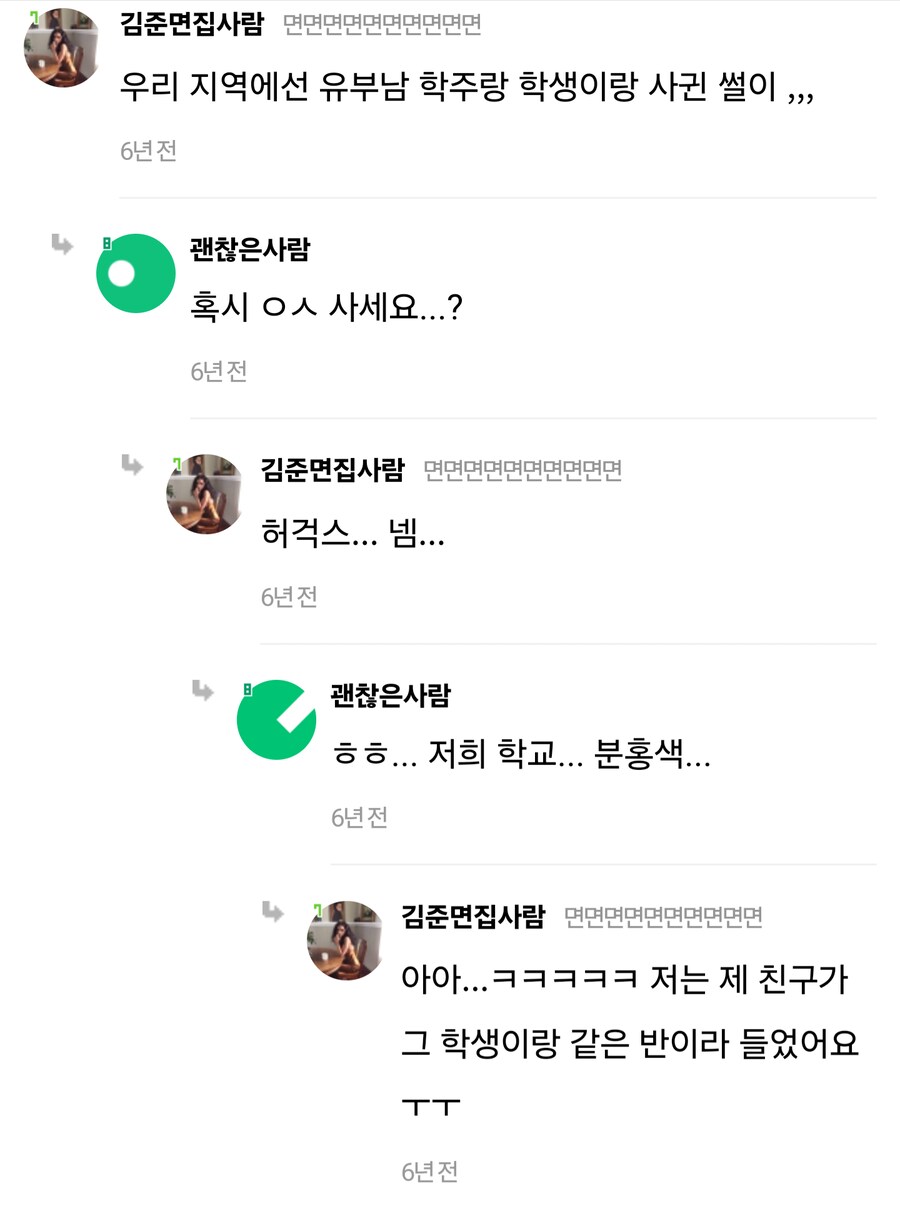Image resolution: width=900 pixels, height=1208 pixels.
Task: Click reply arrow on 괜찮은사람's first comment
Action: [x=62, y=243]
